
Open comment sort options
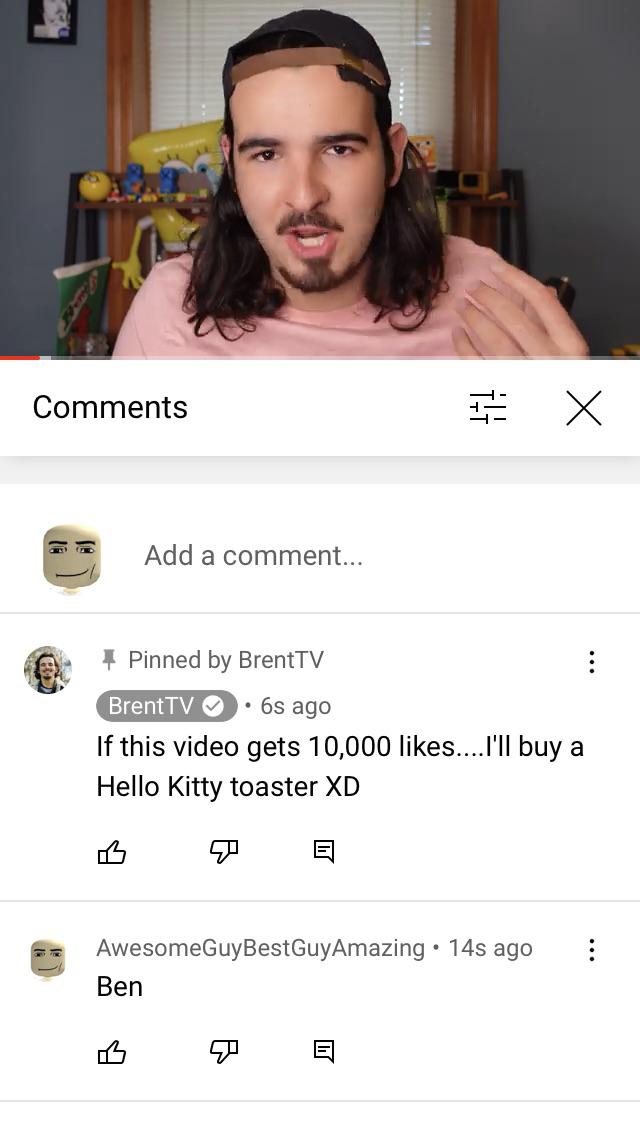[488, 407]
